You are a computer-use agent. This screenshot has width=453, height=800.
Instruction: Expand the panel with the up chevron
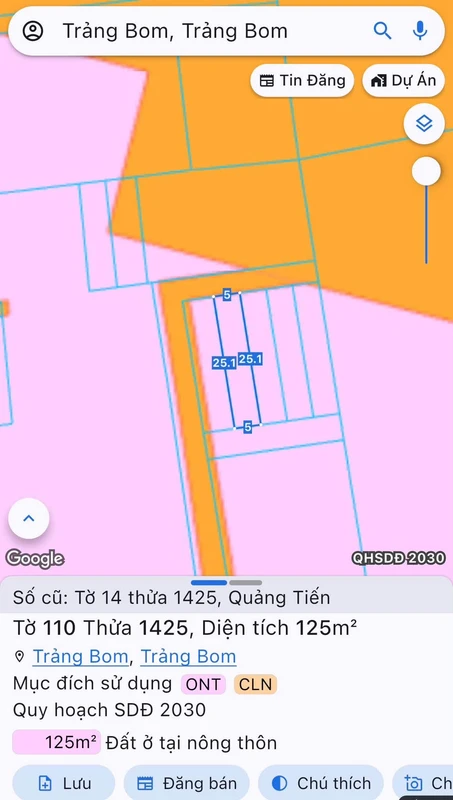[29, 518]
